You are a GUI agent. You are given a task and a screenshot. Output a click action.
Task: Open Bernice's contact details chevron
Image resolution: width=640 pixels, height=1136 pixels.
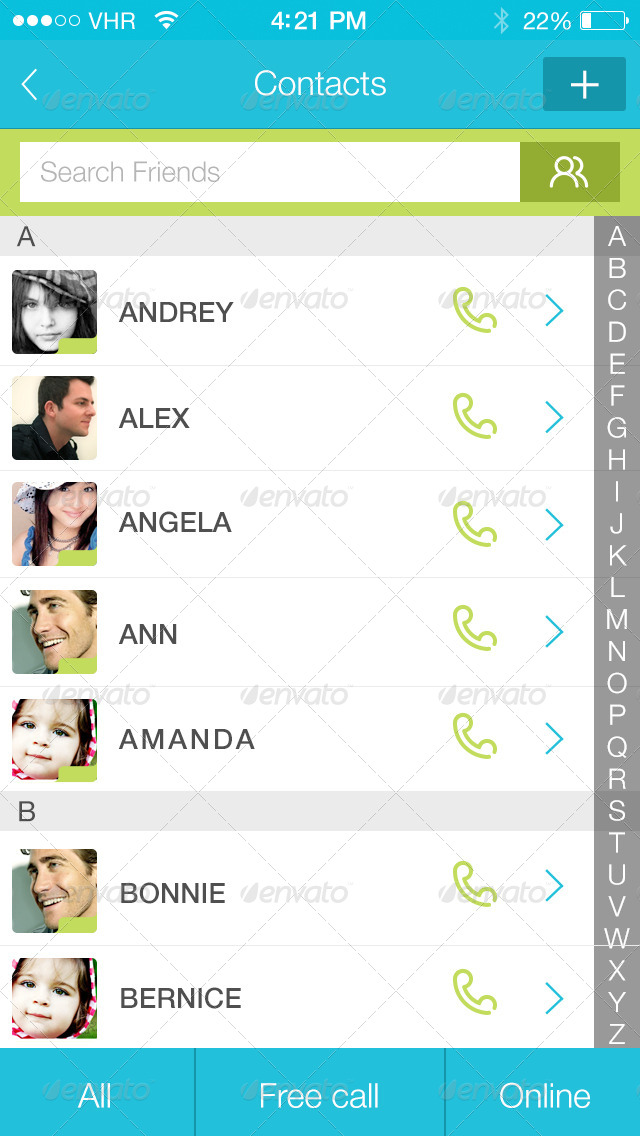[x=555, y=998]
